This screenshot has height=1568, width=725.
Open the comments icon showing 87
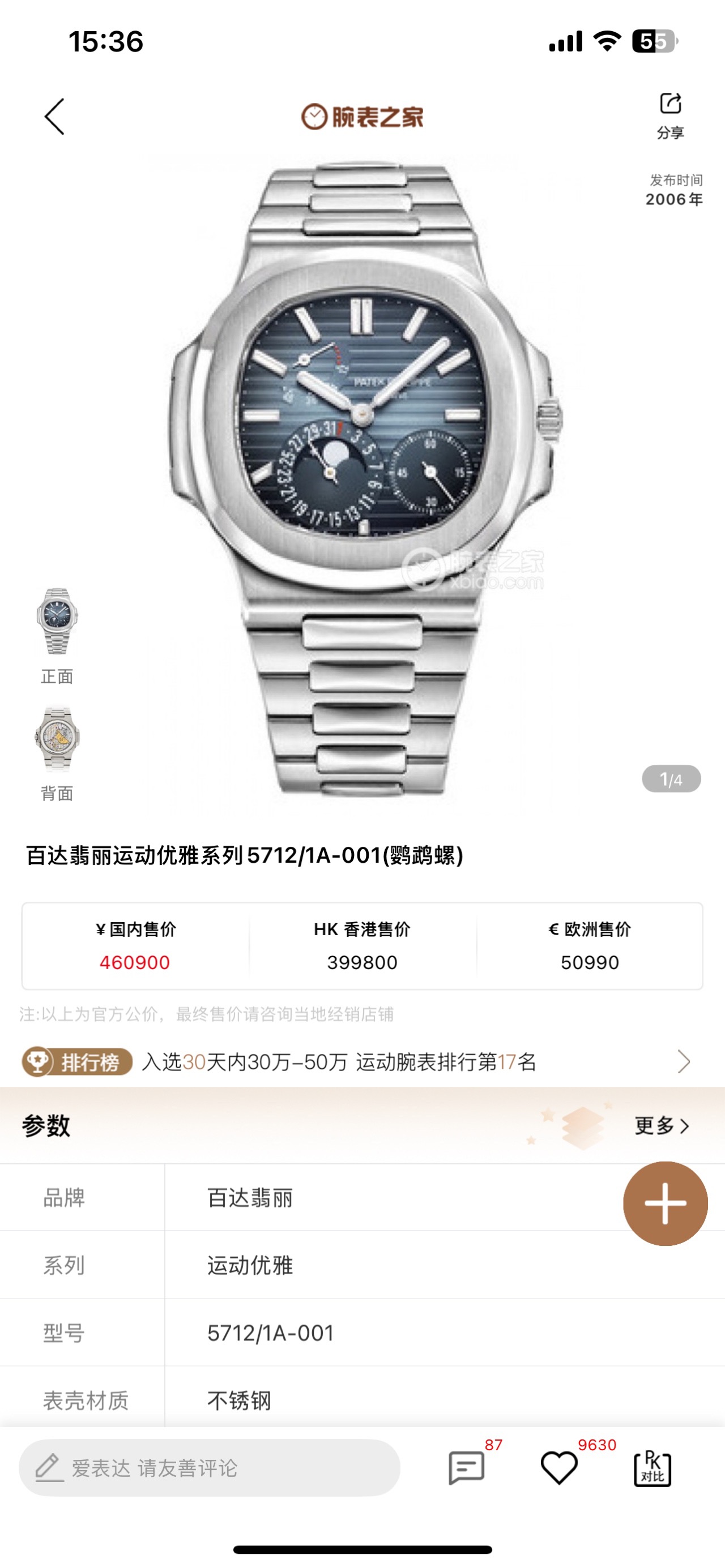pyautogui.click(x=467, y=1468)
